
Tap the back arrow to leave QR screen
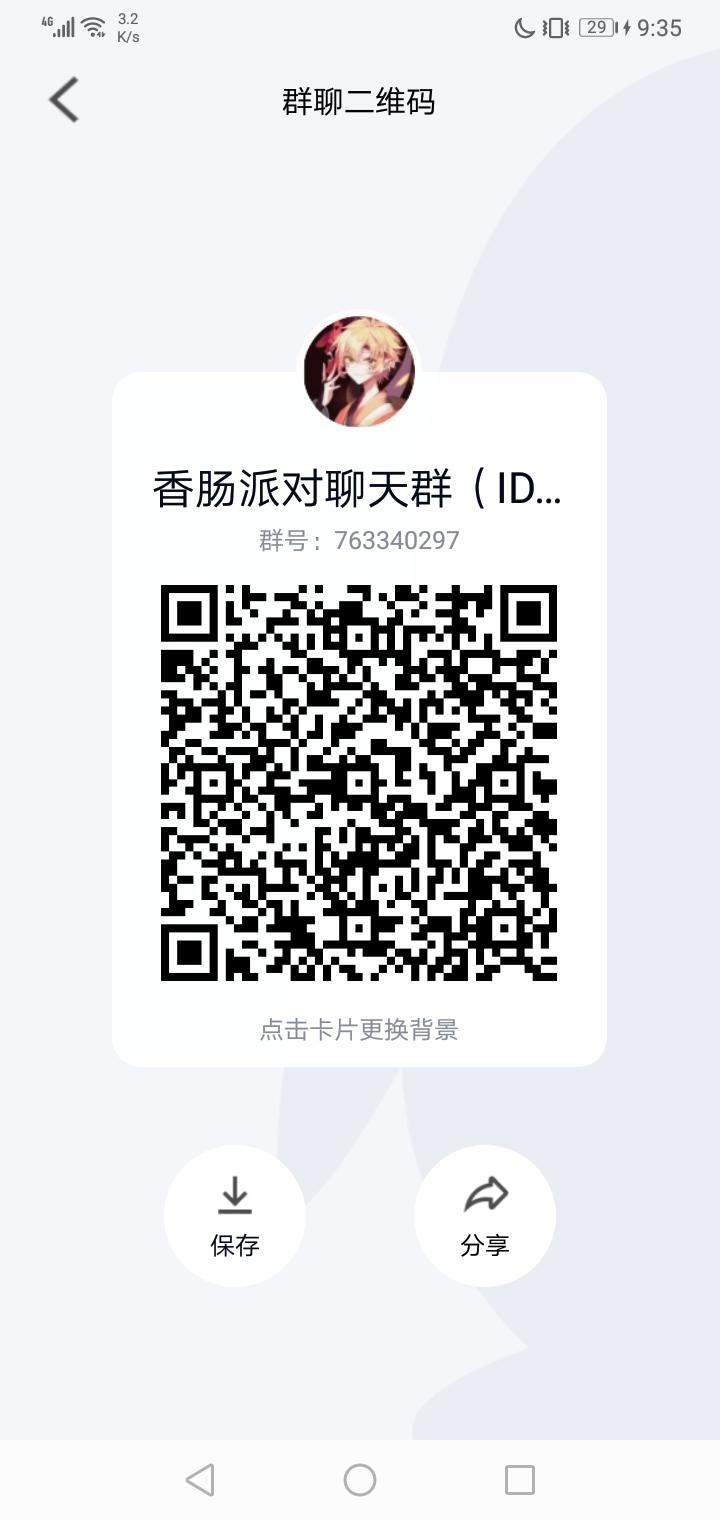tap(62, 100)
